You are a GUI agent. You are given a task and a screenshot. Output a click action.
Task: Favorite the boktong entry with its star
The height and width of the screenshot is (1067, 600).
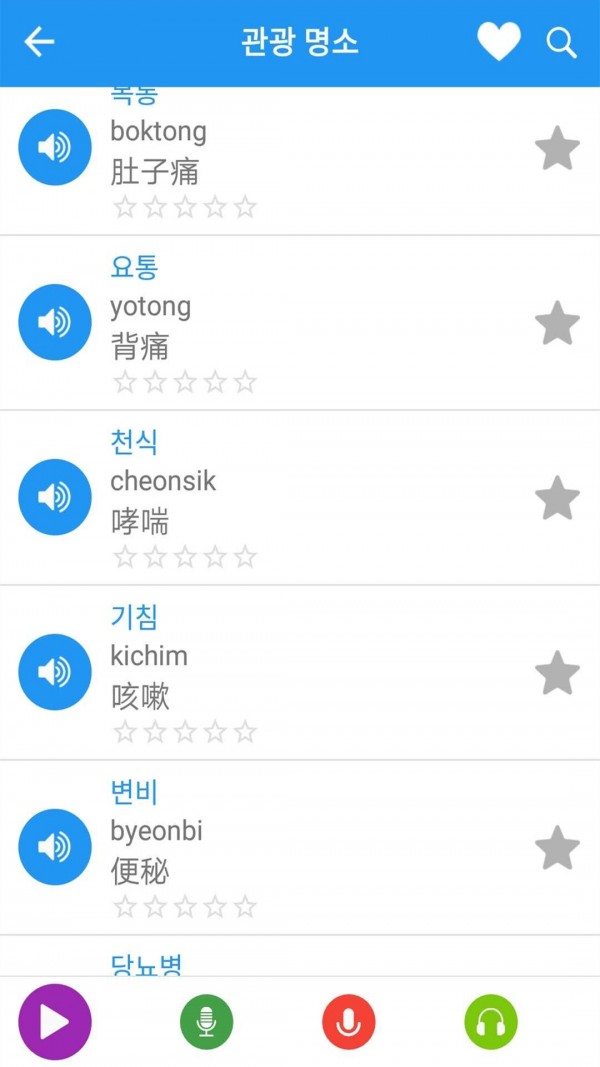[557, 149]
